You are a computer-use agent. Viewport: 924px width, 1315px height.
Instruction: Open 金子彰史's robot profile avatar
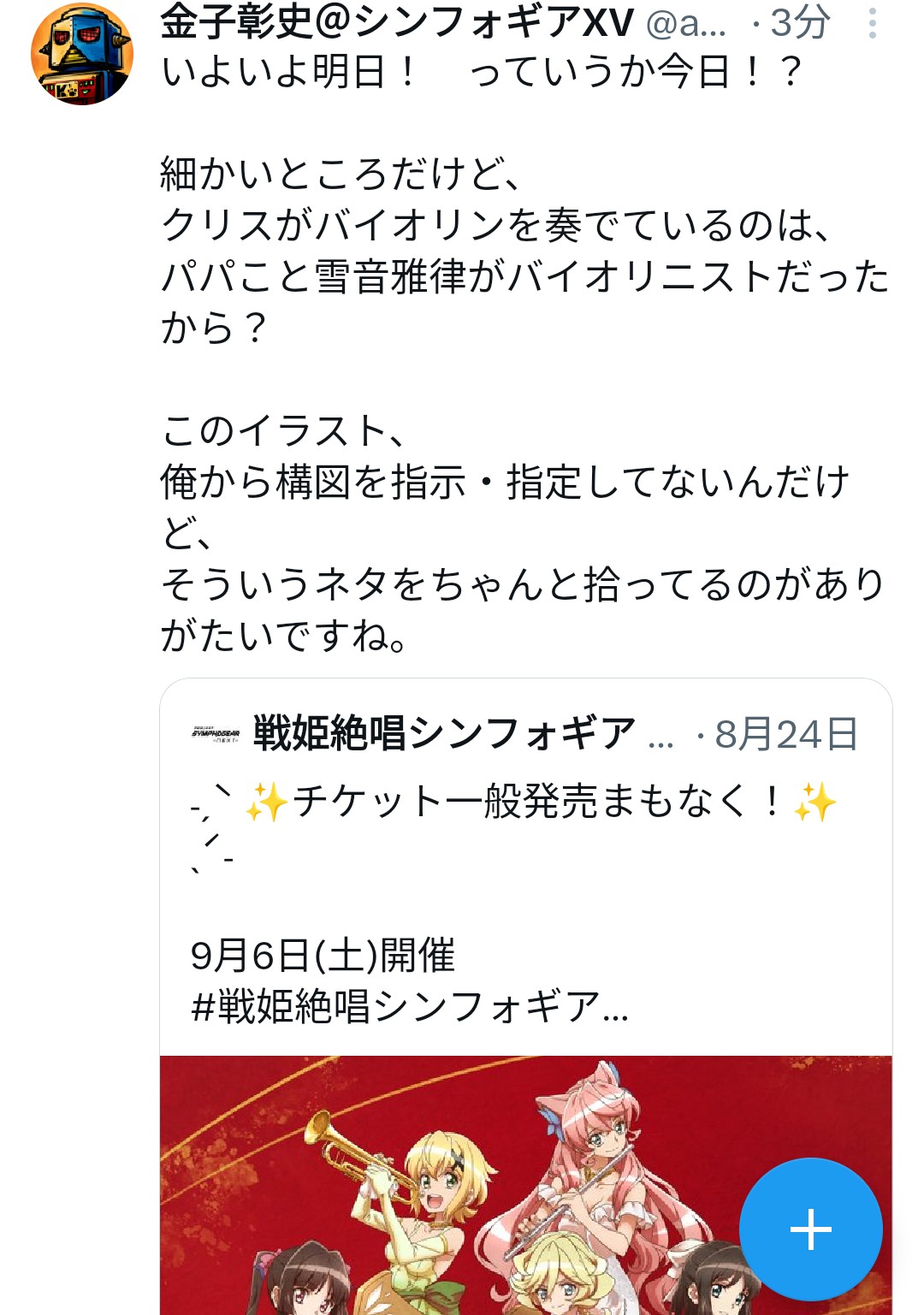[82, 54]
